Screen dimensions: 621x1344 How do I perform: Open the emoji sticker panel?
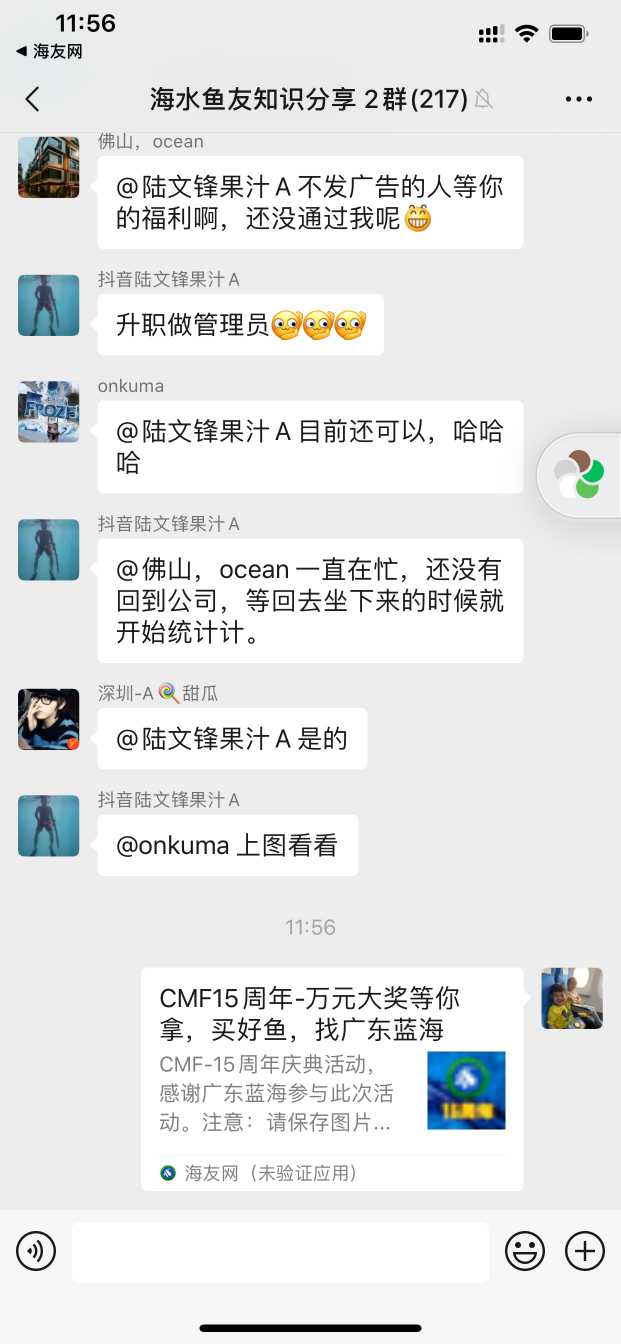coord(525,1250)
